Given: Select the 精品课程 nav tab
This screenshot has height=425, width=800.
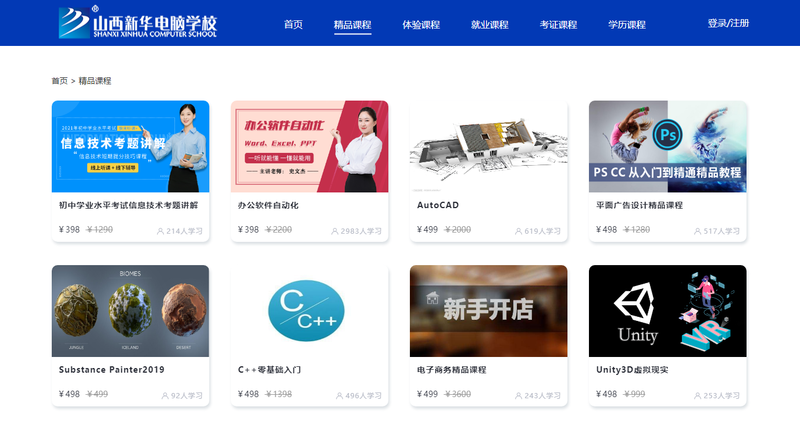Looking at the screenshot, I should pos(352,24).
